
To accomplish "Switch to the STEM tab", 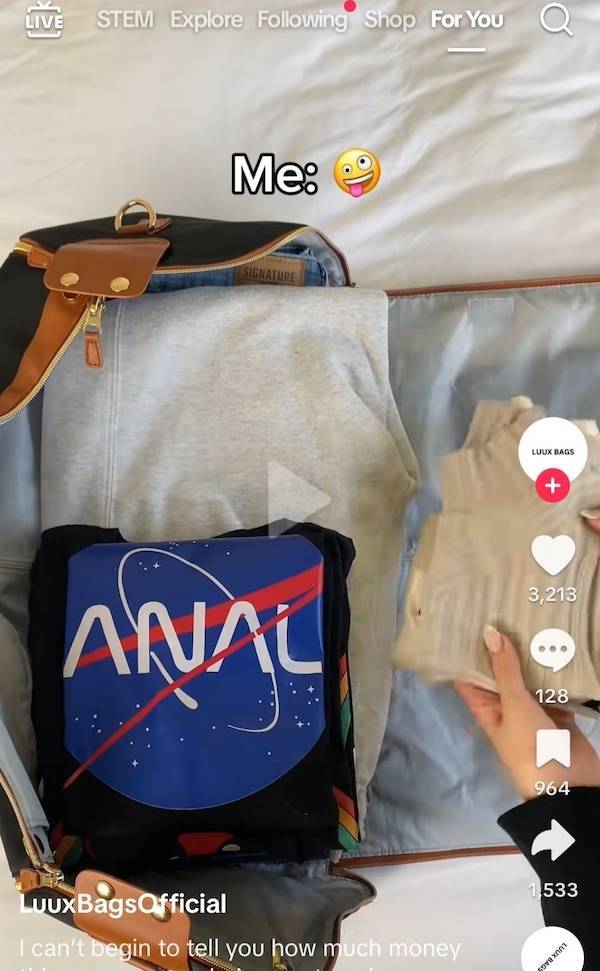I will (x=125, y=20).
